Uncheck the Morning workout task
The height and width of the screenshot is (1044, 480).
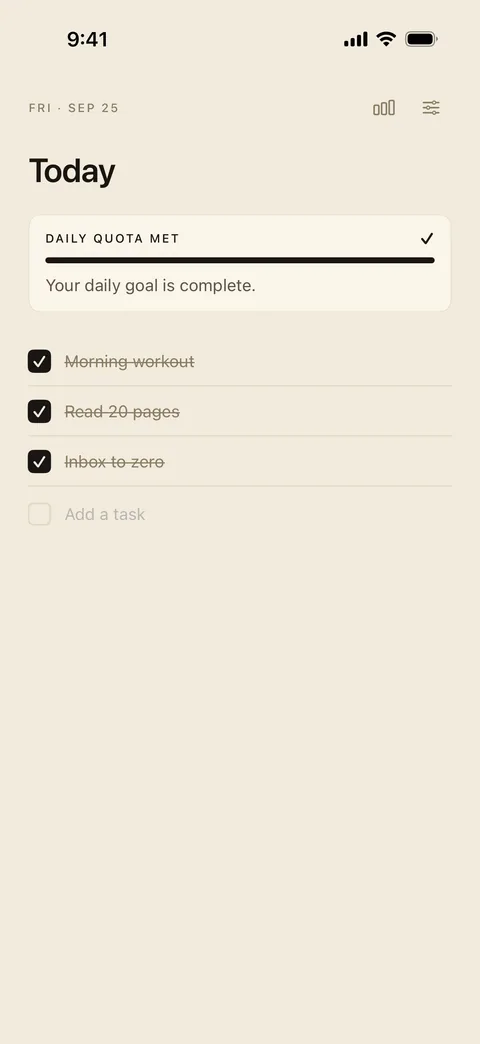click(39, 362)
